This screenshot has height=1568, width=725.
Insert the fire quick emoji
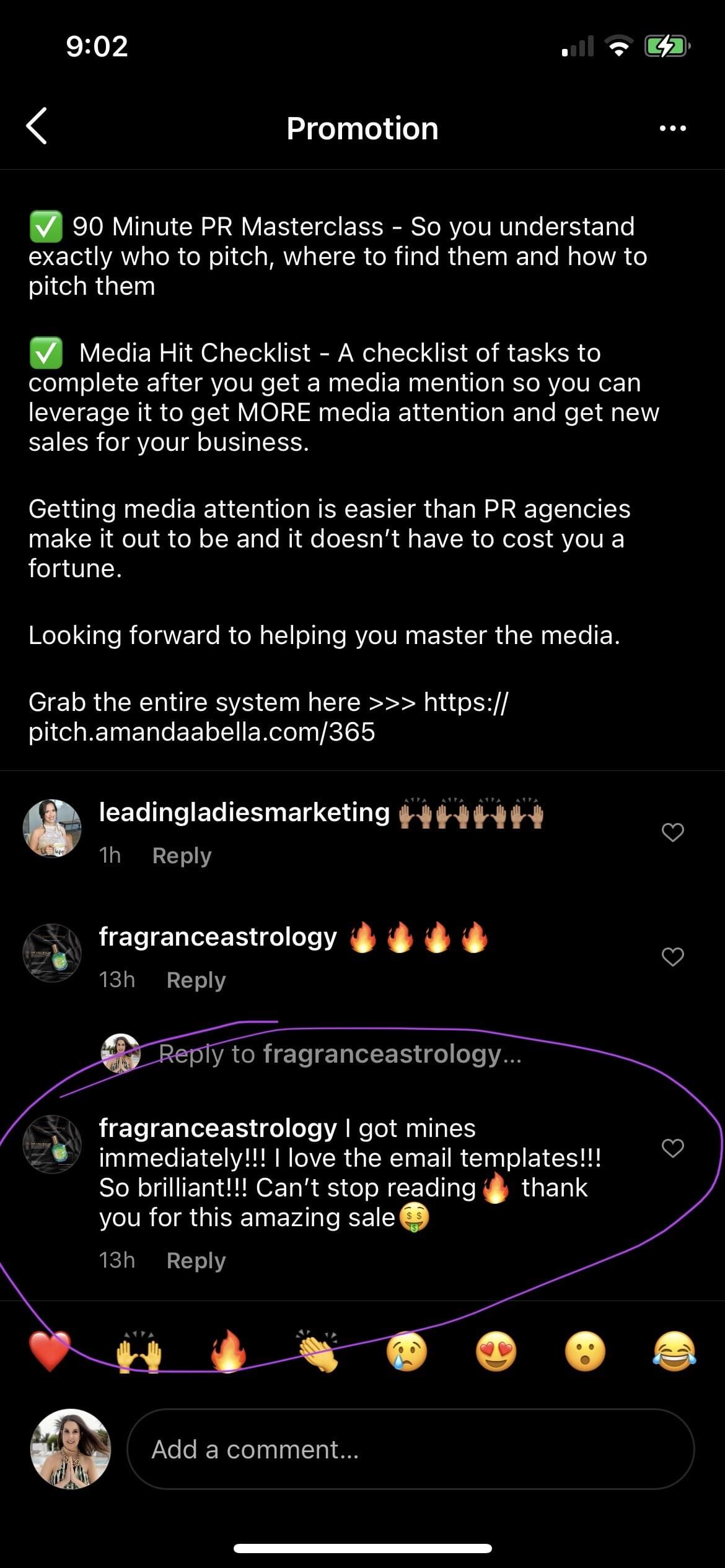[228, 1351]
